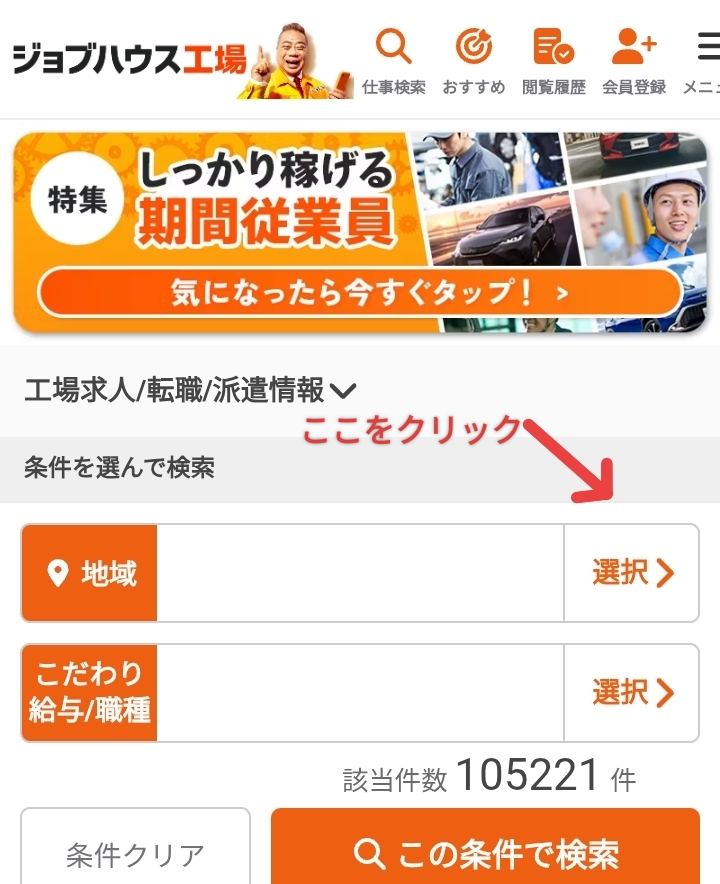Viewport: 720px width, 884px height.
Task: Open the hamburger menu
Action: (706, 60)
